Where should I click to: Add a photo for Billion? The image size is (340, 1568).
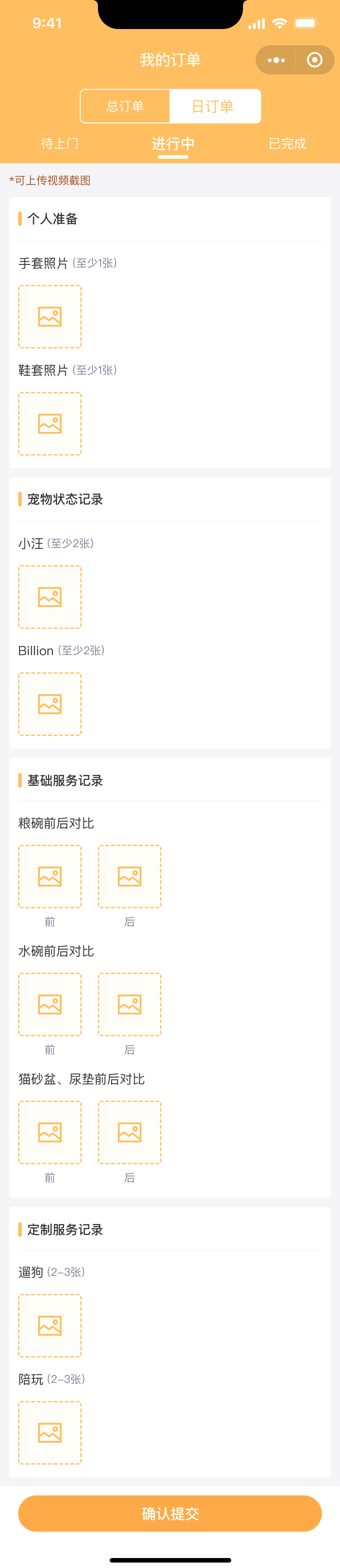(50, 704)
